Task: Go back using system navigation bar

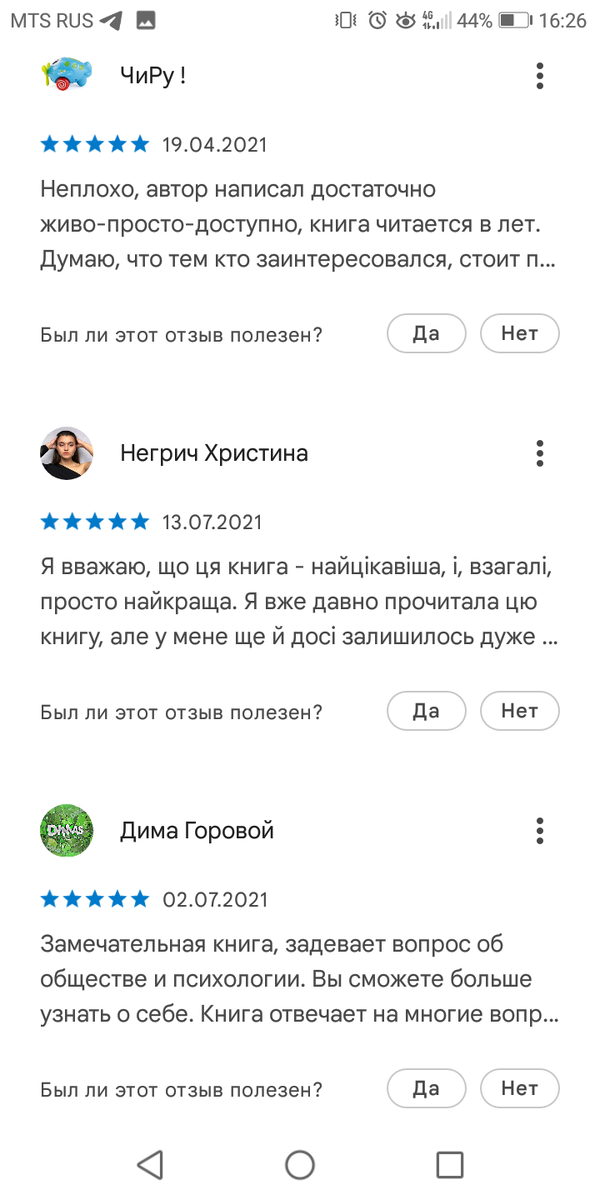Action: click(150, 1164)
